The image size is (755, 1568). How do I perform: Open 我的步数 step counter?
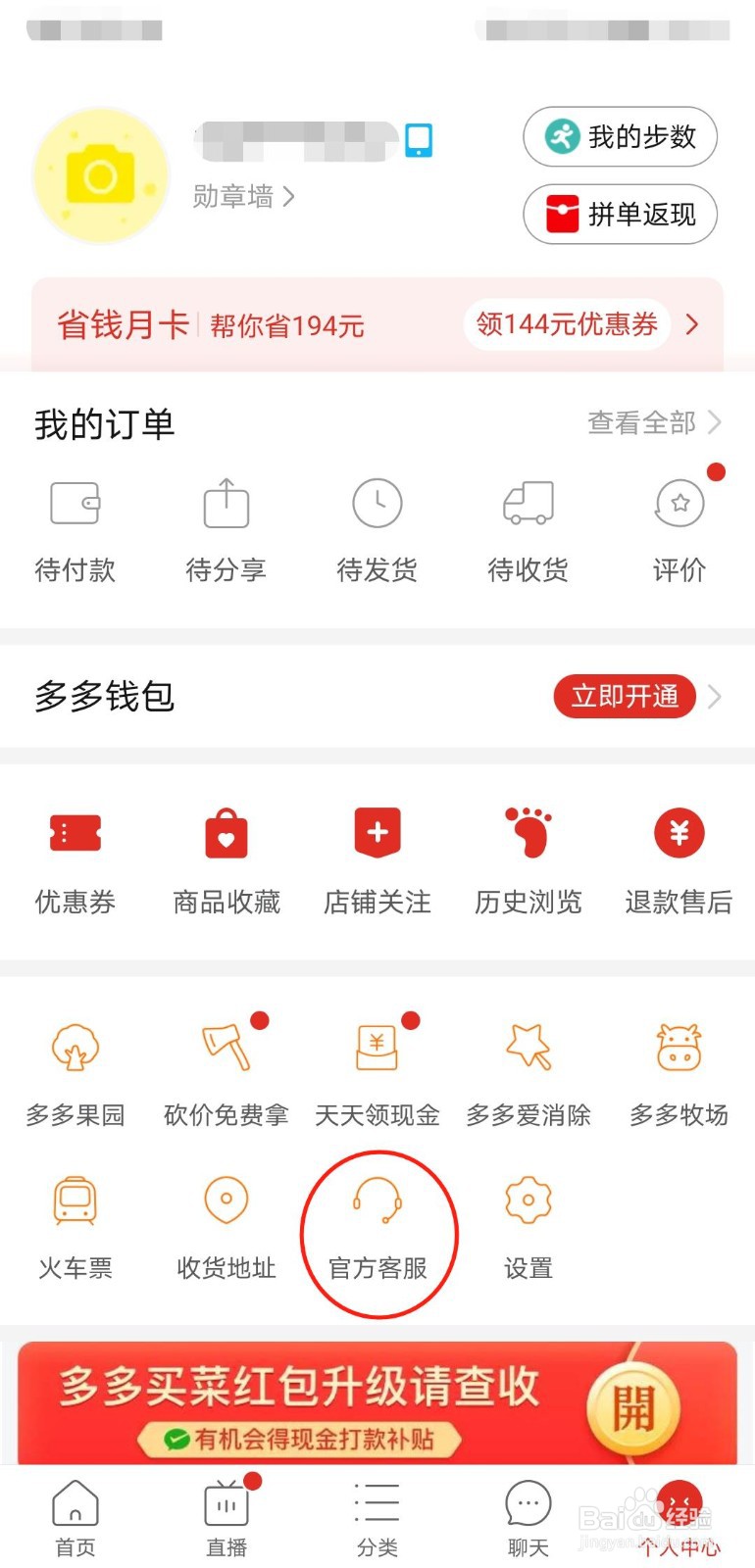(x=620, y=137)
